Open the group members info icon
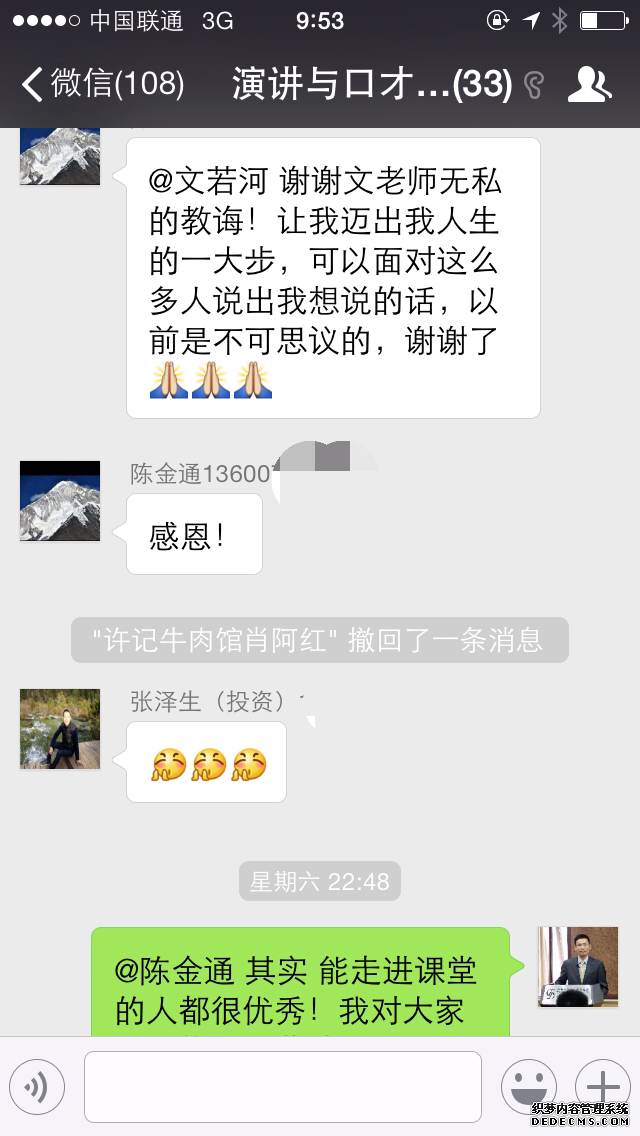This screenshot has height=1136, width=640. pos(589,84)
